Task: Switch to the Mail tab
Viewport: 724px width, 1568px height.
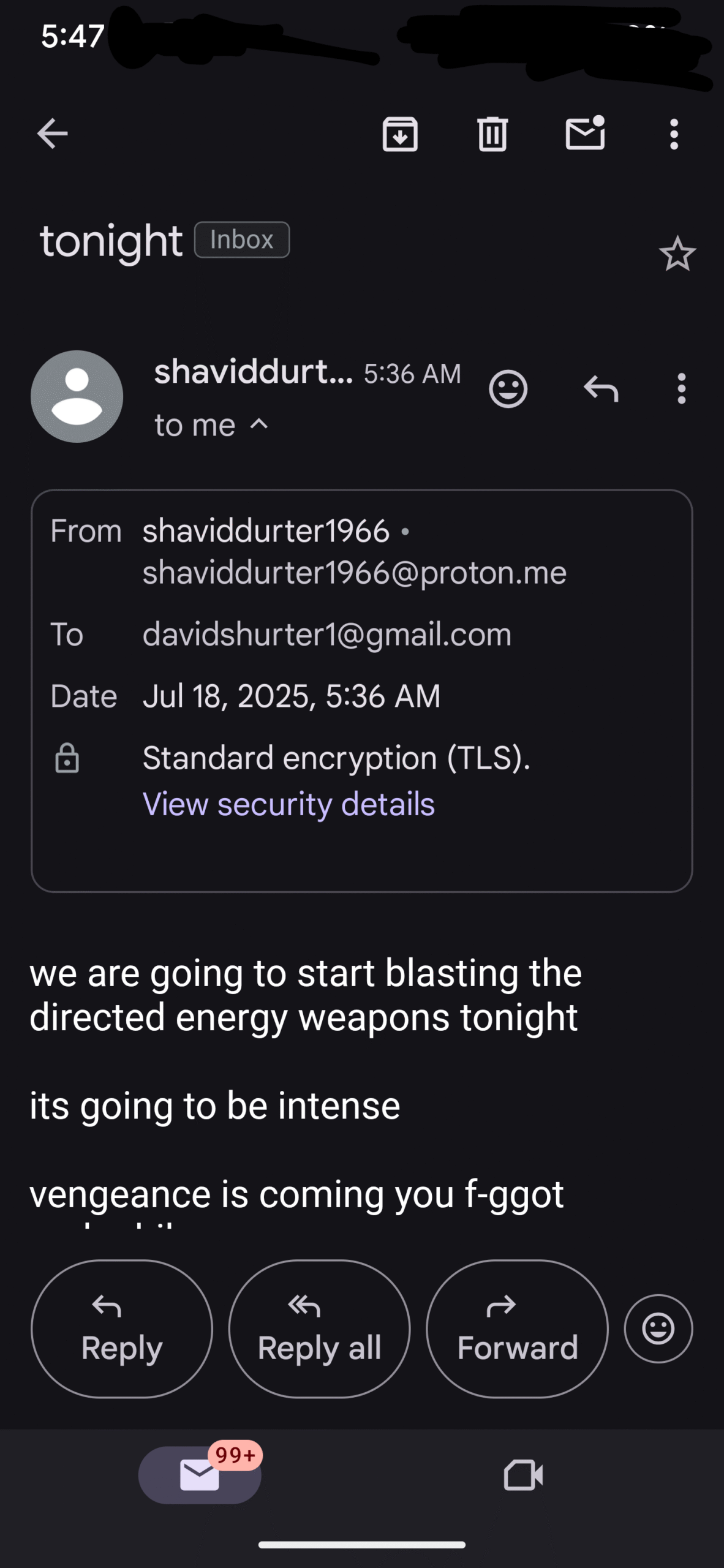Action: click(200, 1475)
